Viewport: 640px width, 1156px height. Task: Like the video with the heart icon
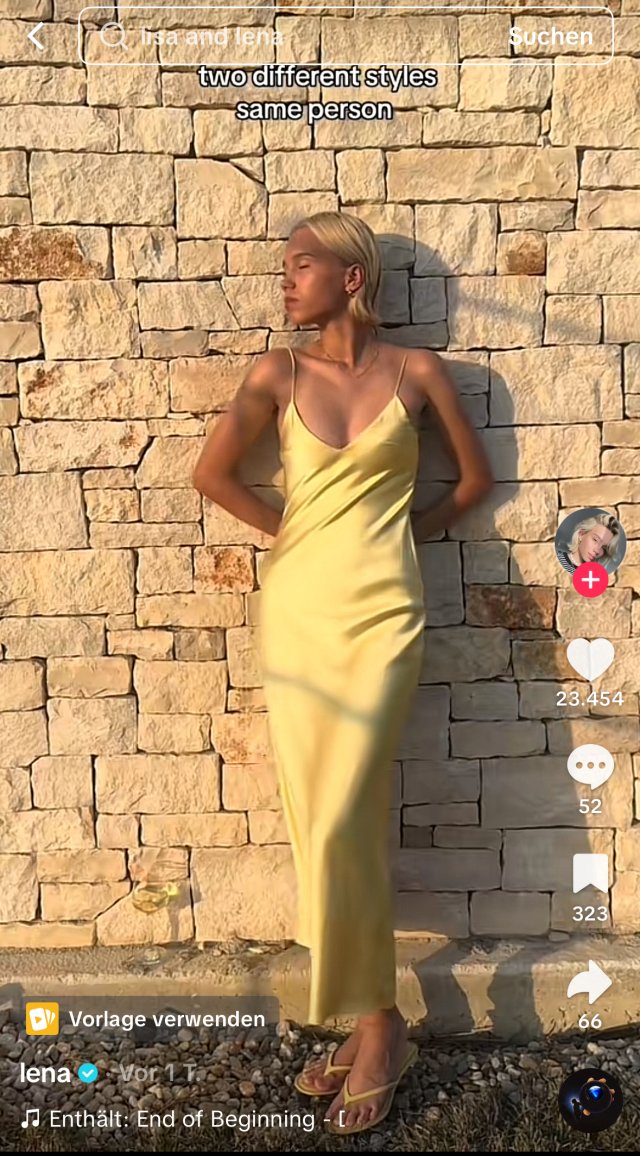pos(590,659)
